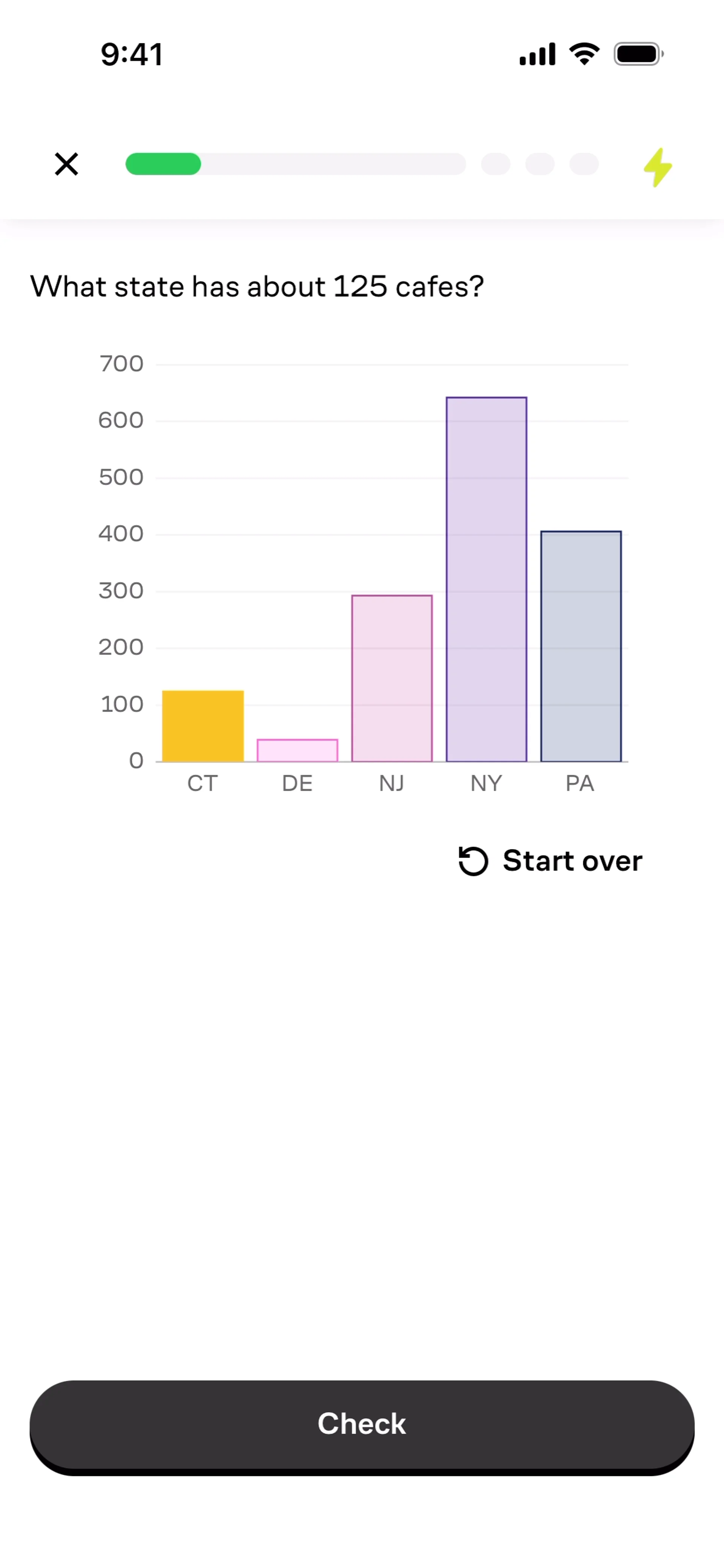This screenshot has width=724, height=1568.
Task: Select the NY bar in the chart
Action: click(486, 579)
